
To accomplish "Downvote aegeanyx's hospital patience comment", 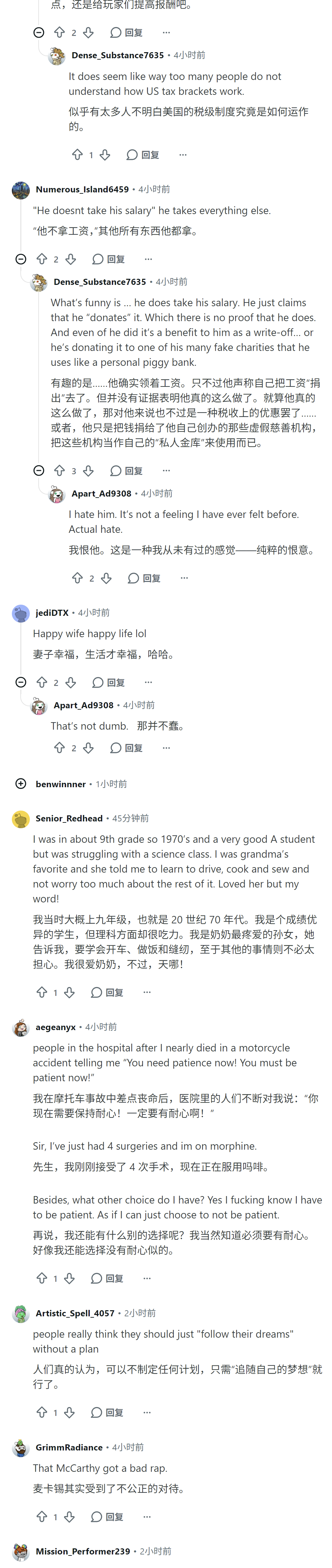I will click(69, 1278).
